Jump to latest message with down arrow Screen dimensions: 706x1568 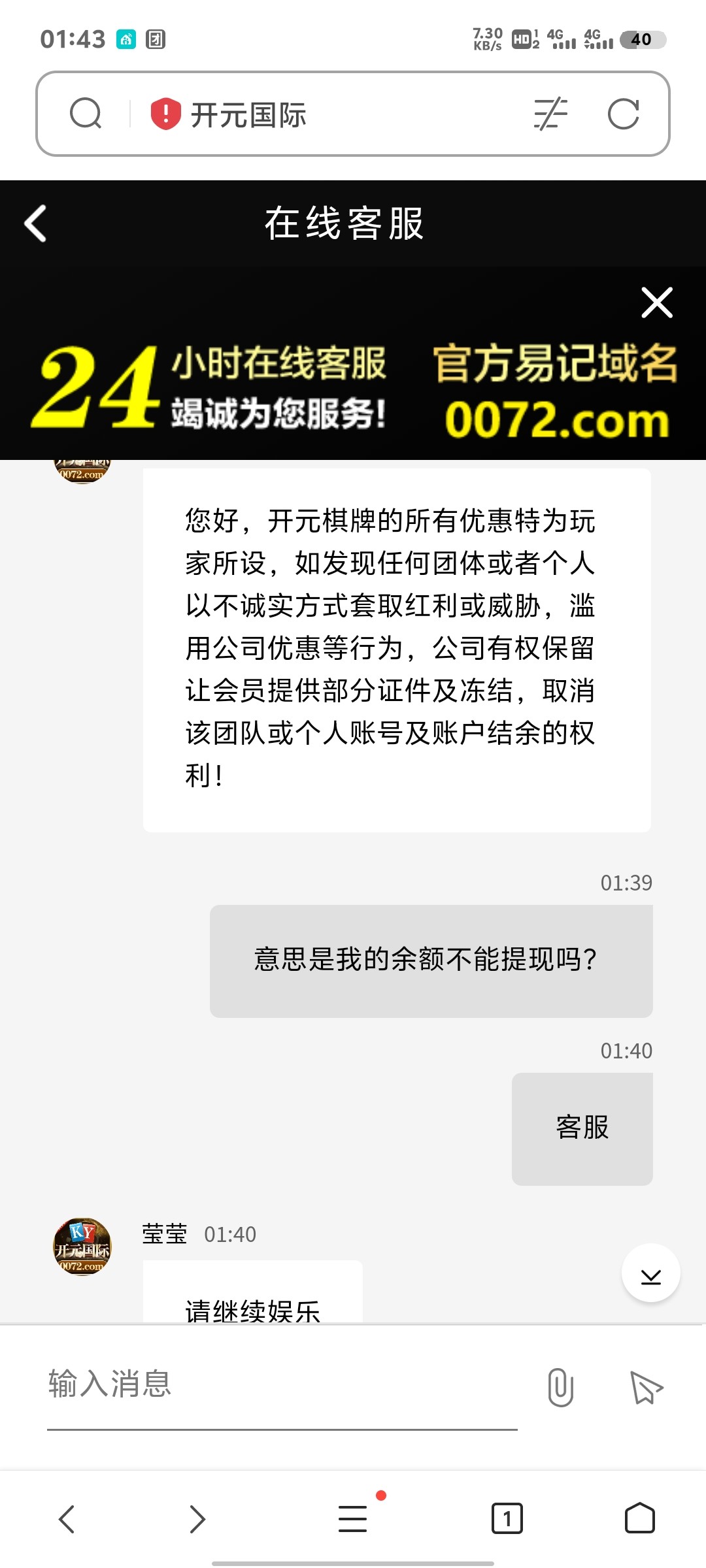coord(650,1273)
